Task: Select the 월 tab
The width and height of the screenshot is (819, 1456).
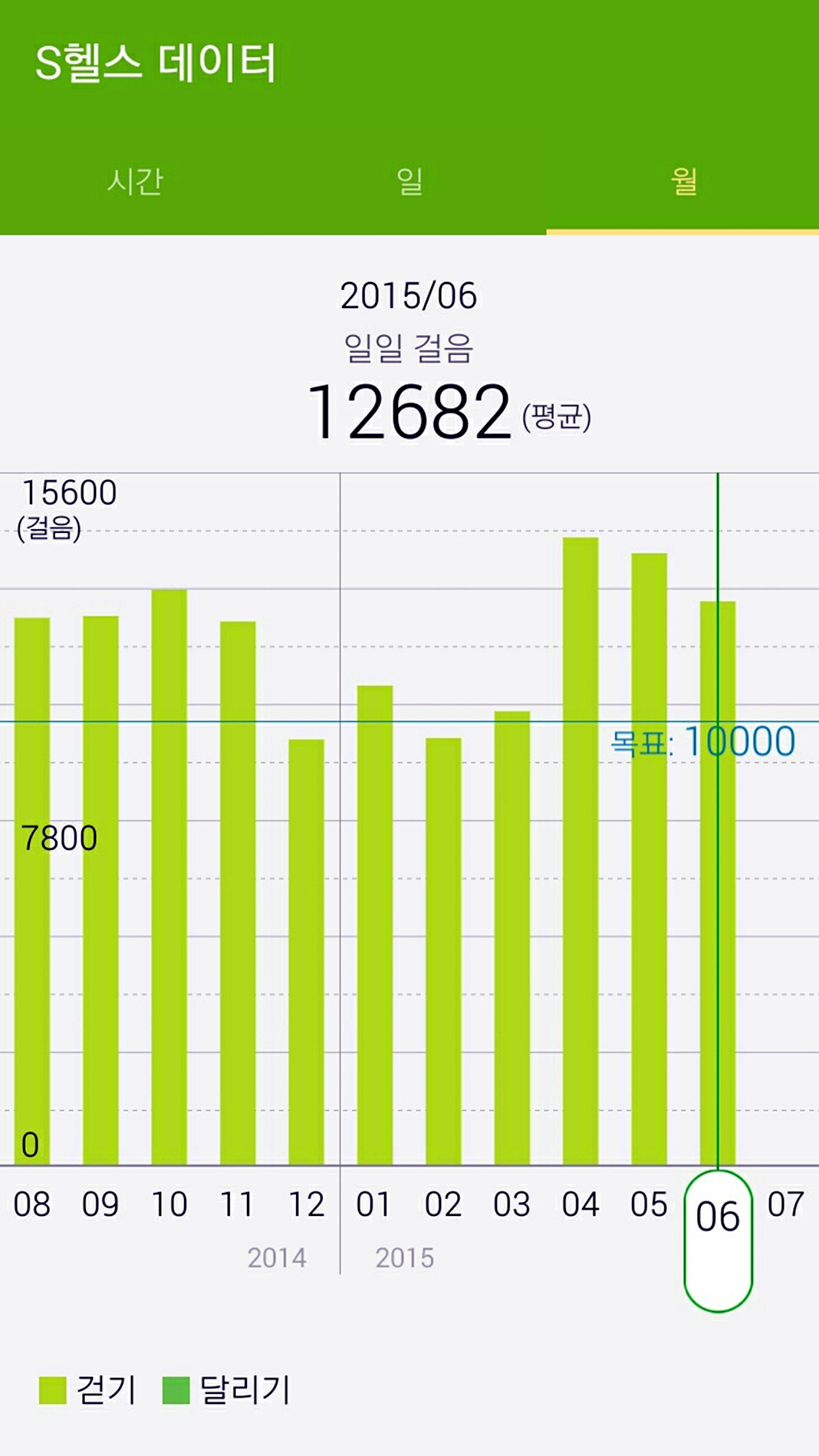Action: pyautogui.click(x=682, y=182)
